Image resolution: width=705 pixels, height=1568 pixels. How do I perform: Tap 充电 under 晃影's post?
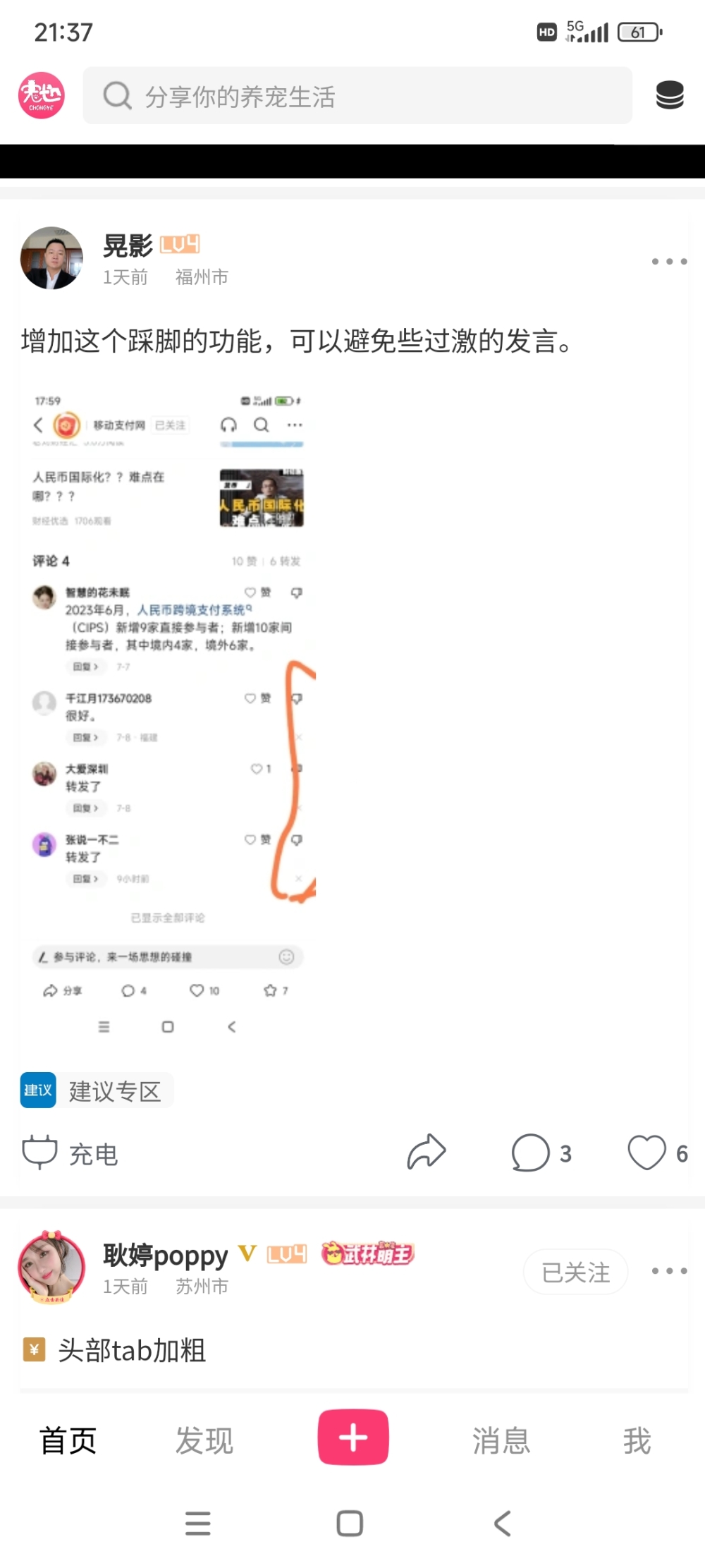70,1153
